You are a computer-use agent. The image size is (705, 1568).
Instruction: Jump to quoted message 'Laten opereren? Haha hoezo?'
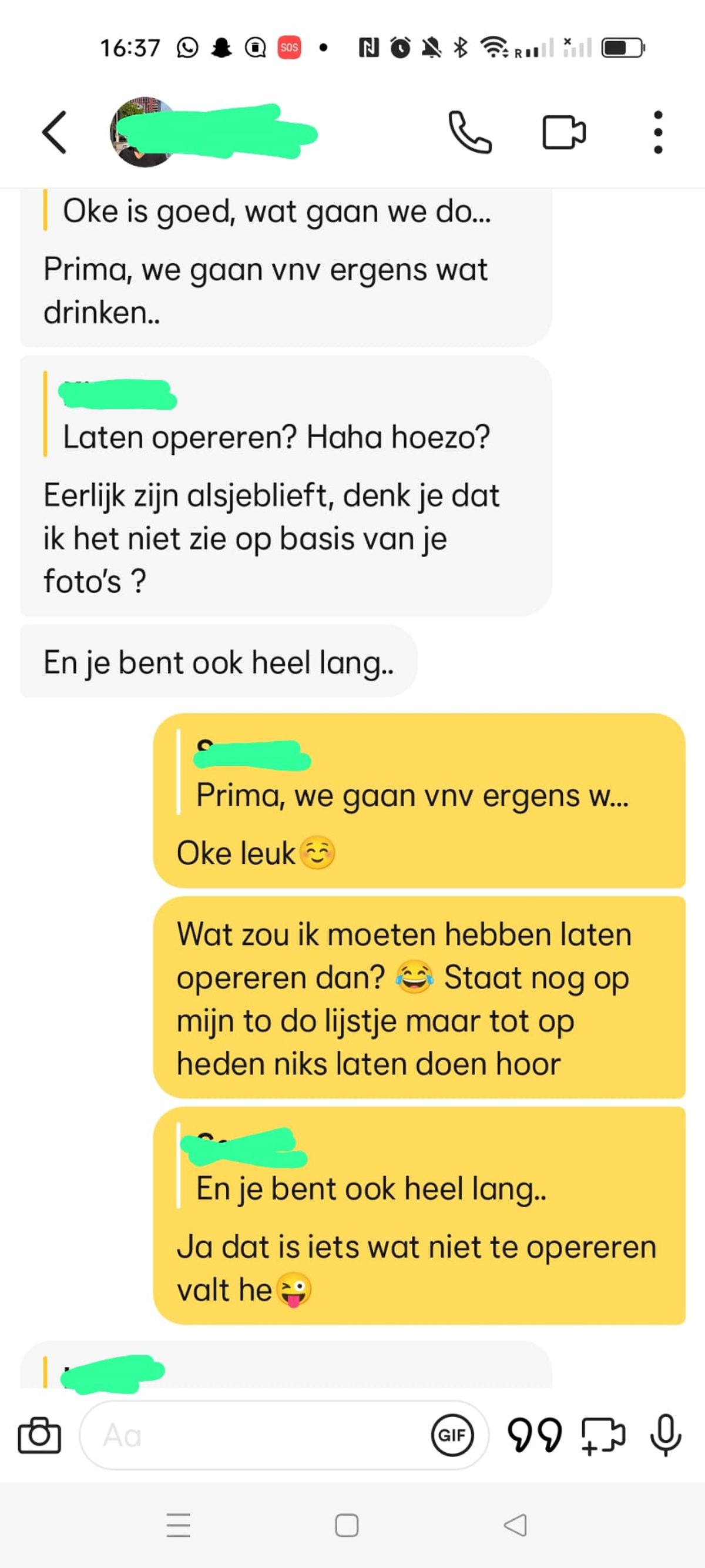(x=276, y=437)
